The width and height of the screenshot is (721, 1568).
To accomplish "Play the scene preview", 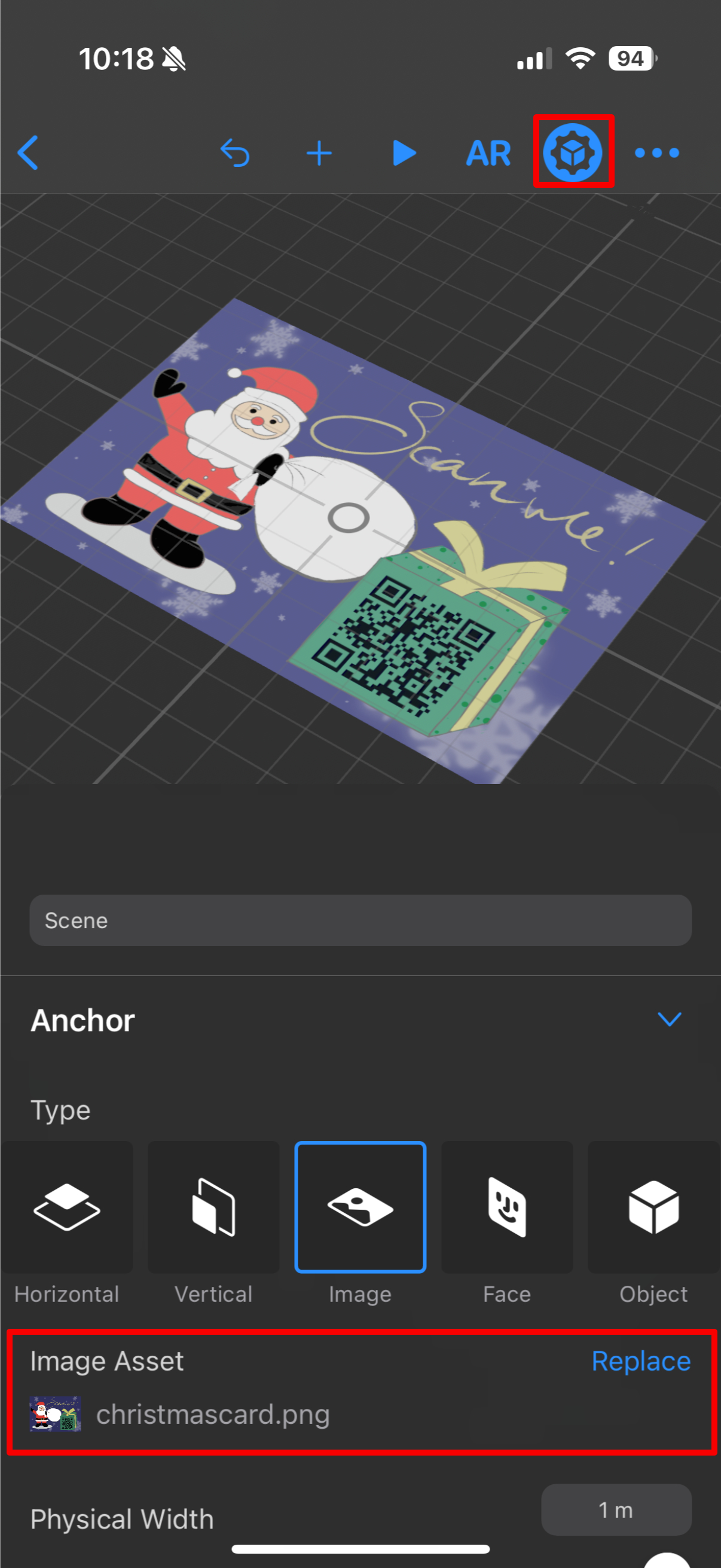I will pyautogui.click(x=404, y=152).
